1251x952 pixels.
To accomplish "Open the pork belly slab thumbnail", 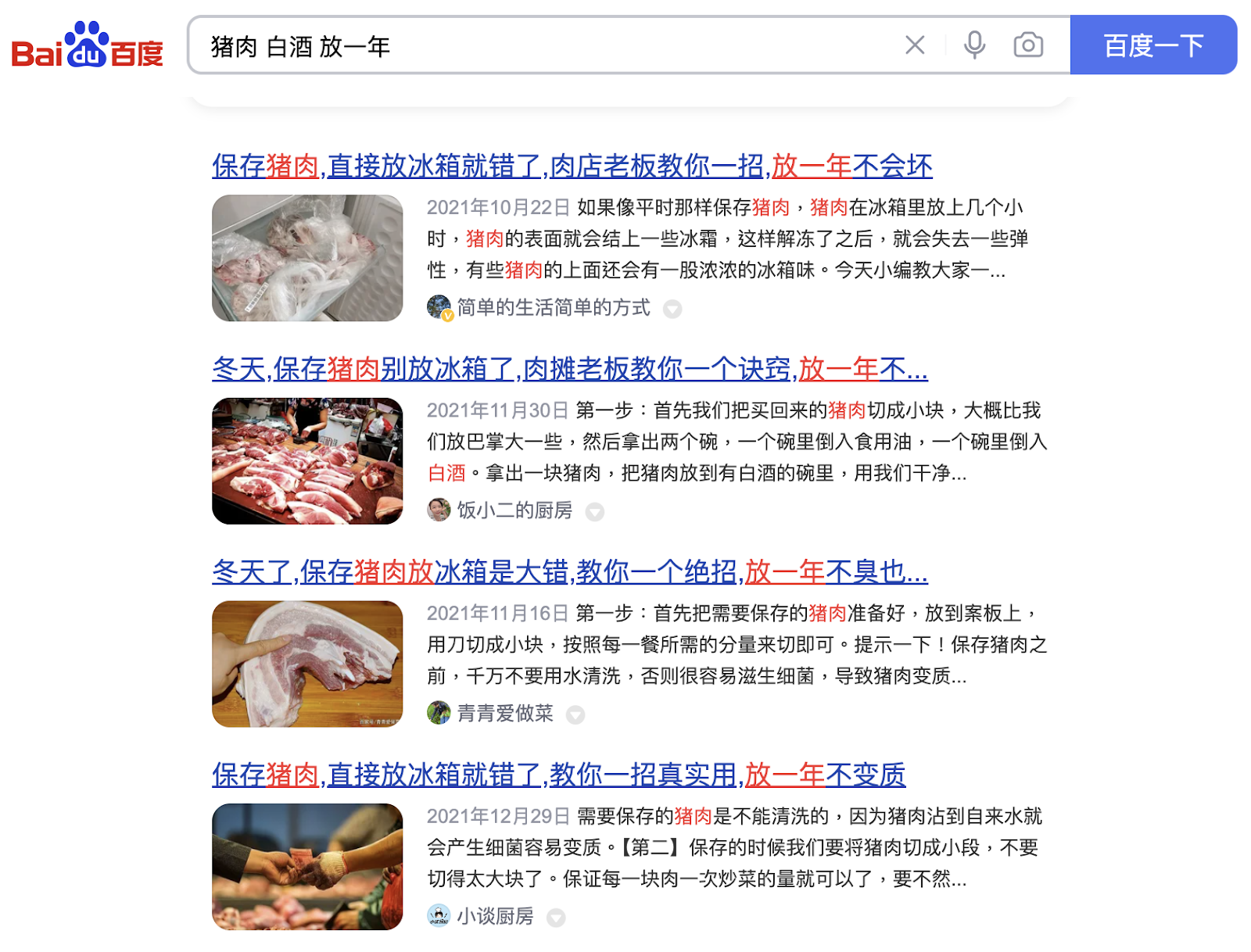I will (x=307, y=664).
